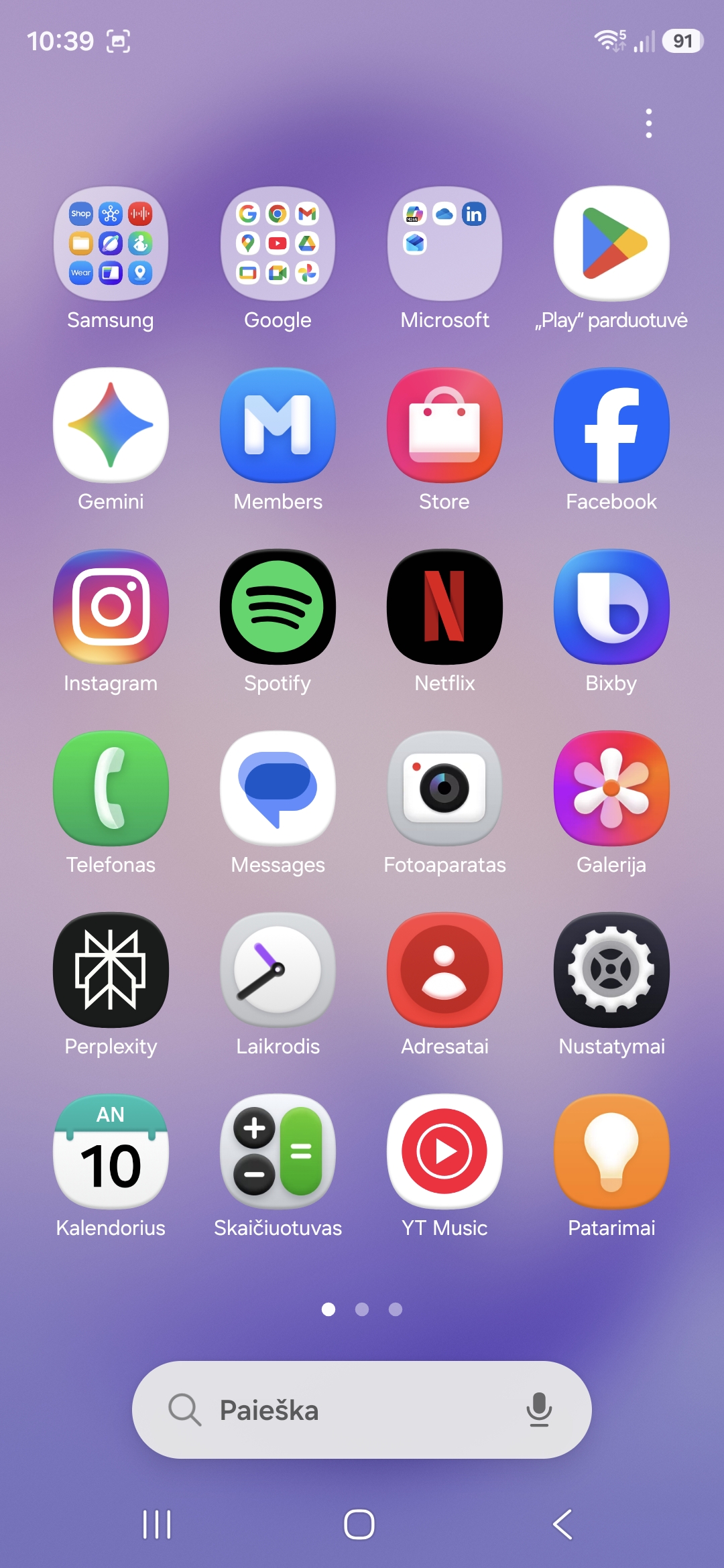Launch the Perplexity app
Screen dimensions: 724x1568
coord(111,970)
